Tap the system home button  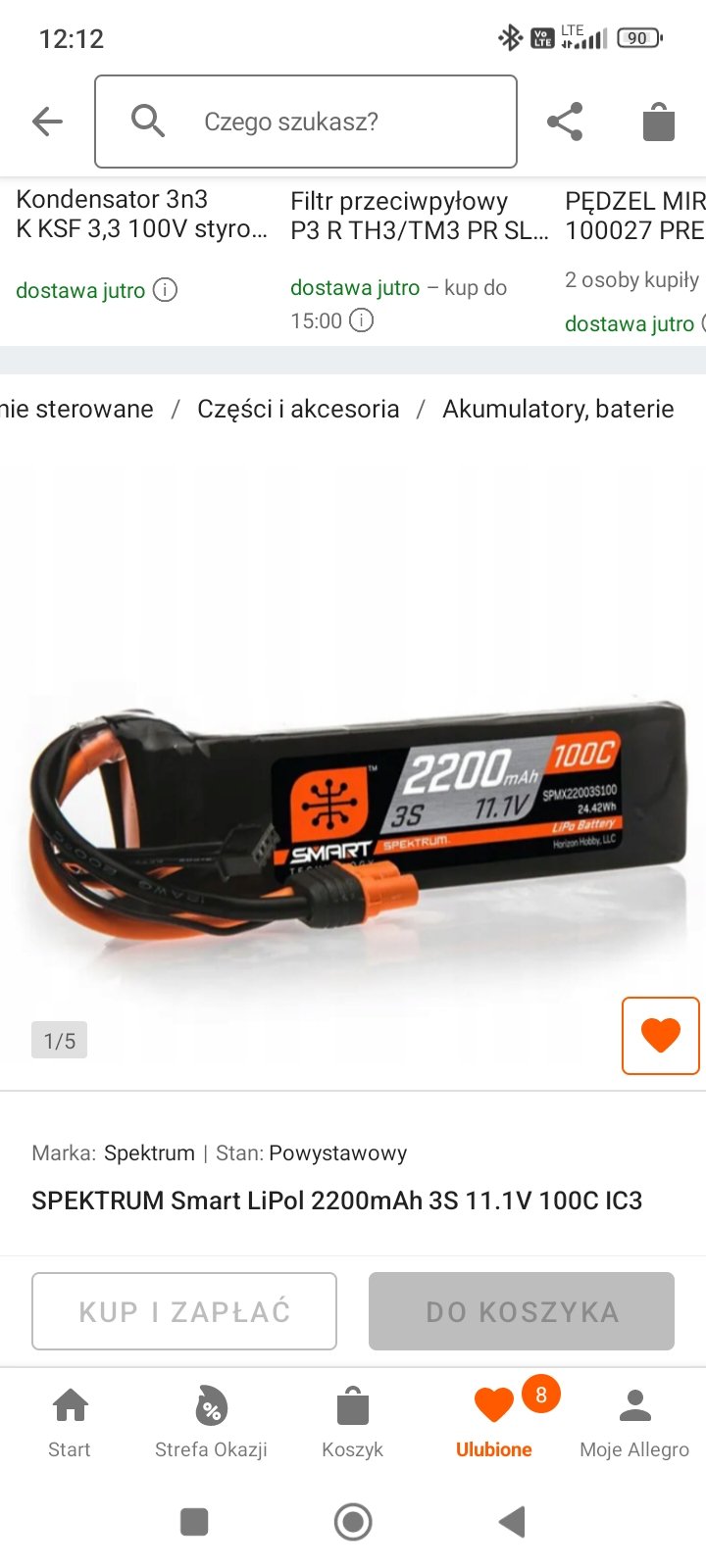click(x=353, y=1522)
